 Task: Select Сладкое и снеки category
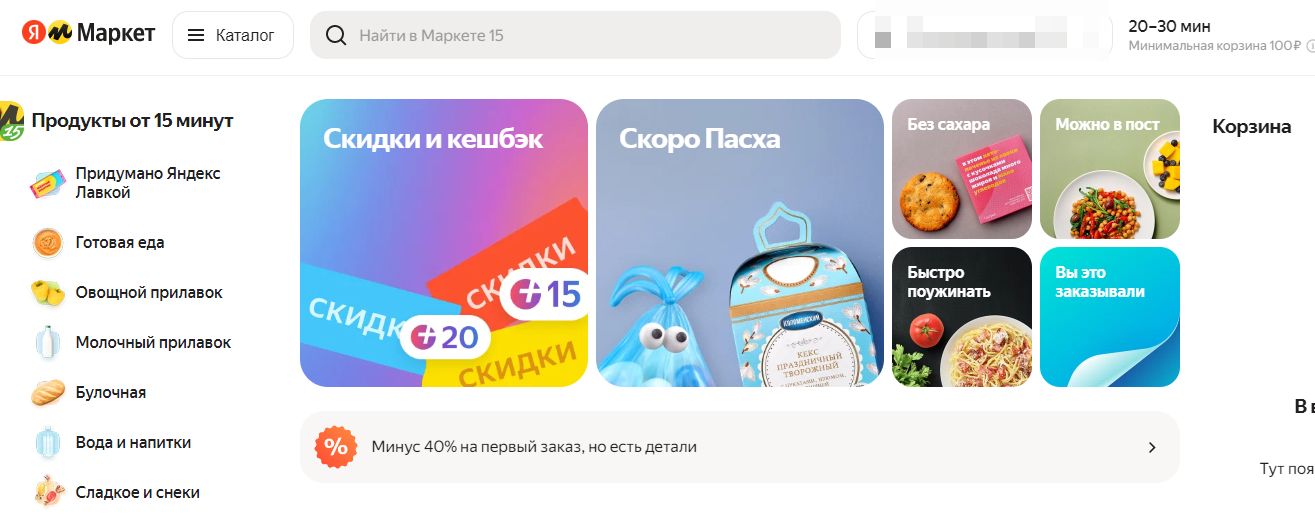pyautogui.click(x=137, y=492)
